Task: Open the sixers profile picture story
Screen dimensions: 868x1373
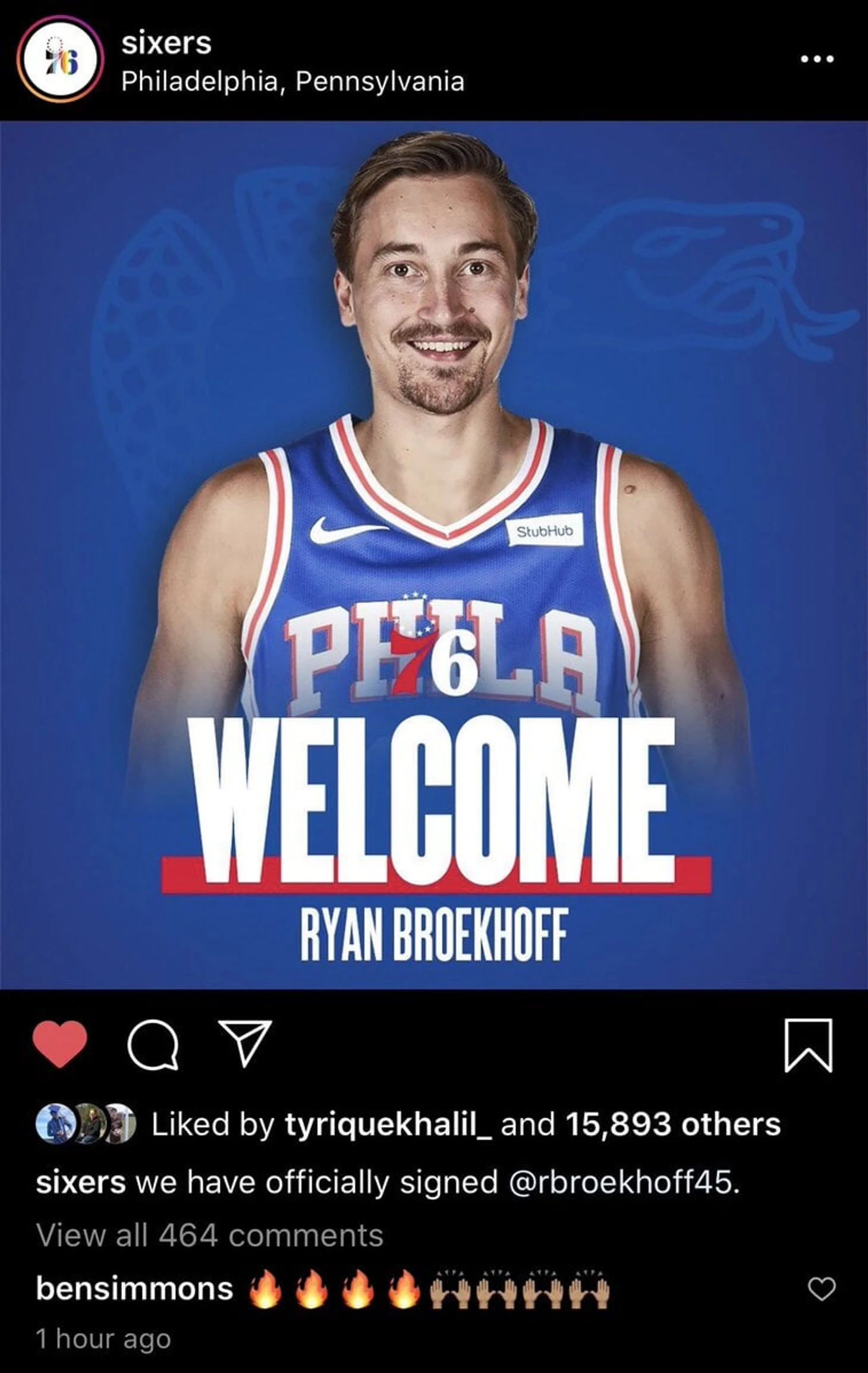Action: [x=60, y=59]
